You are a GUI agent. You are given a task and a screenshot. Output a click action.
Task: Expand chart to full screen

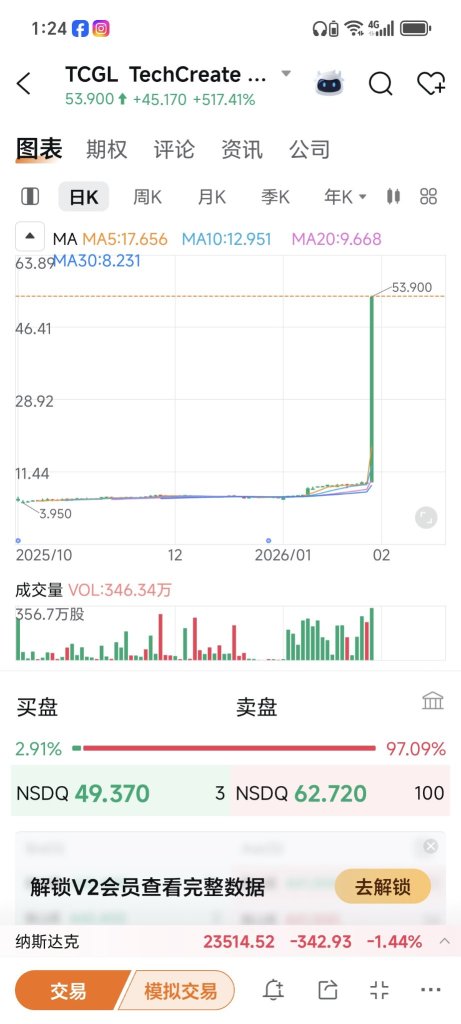click(426, 517)
